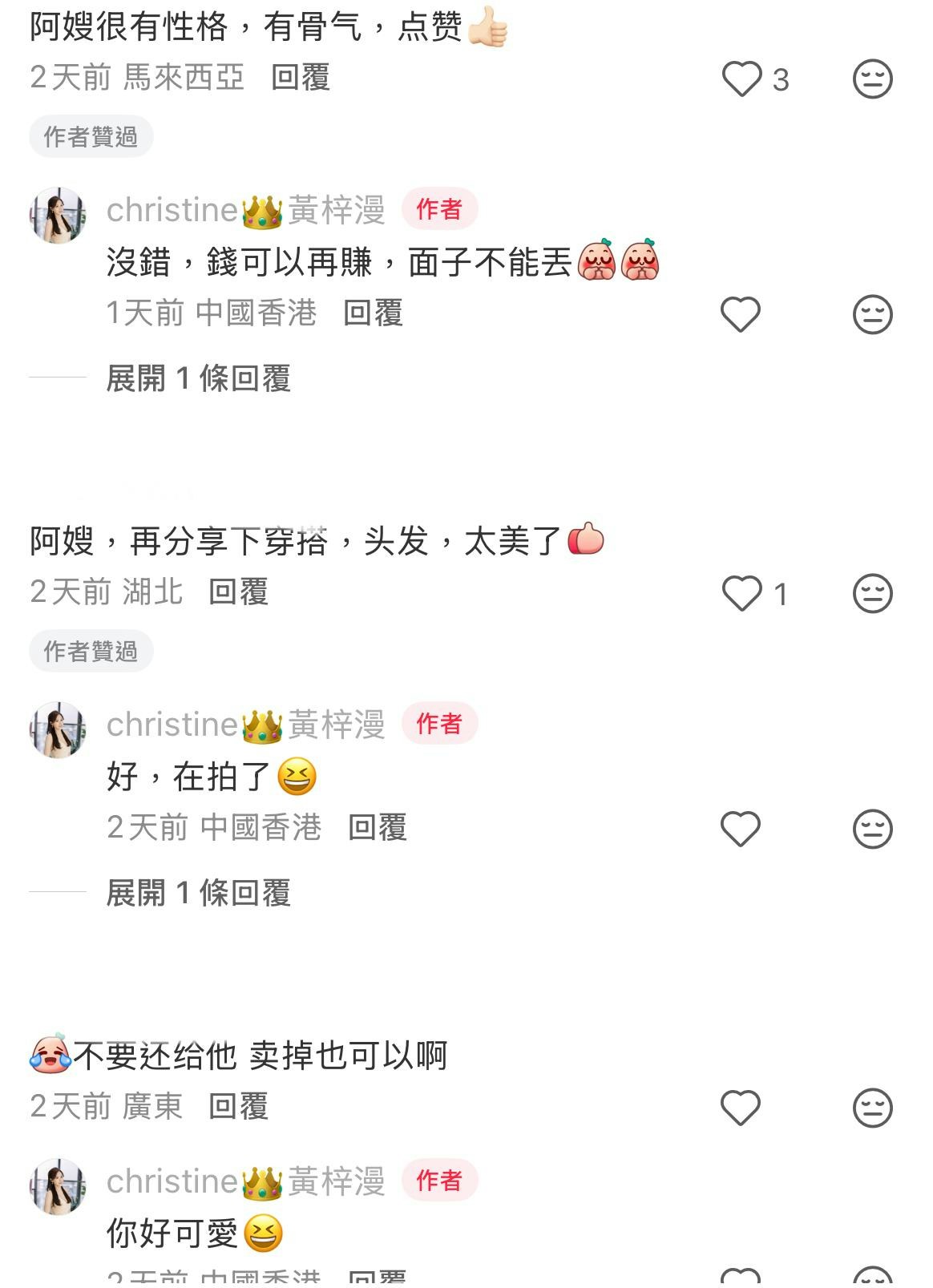
Task: Dislike author's 好，在拍了 reply
Action: [872, 829]
